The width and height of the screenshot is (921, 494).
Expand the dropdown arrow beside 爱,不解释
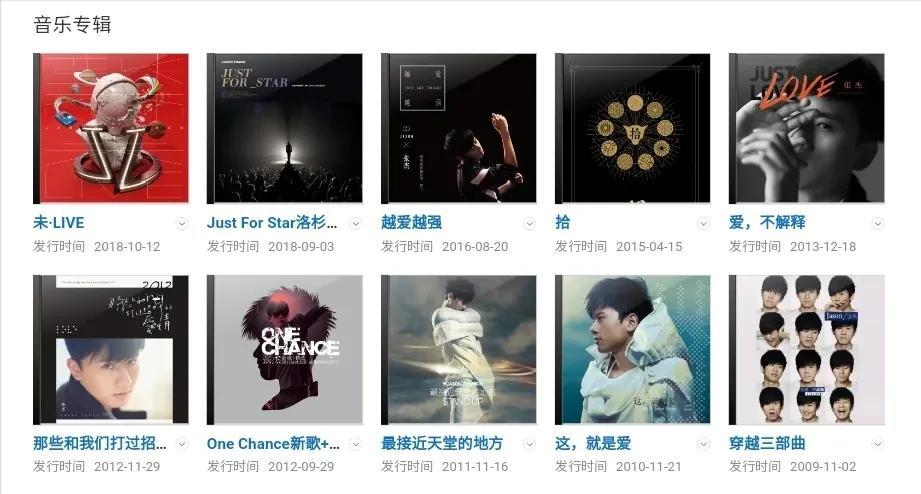(877, 223)
